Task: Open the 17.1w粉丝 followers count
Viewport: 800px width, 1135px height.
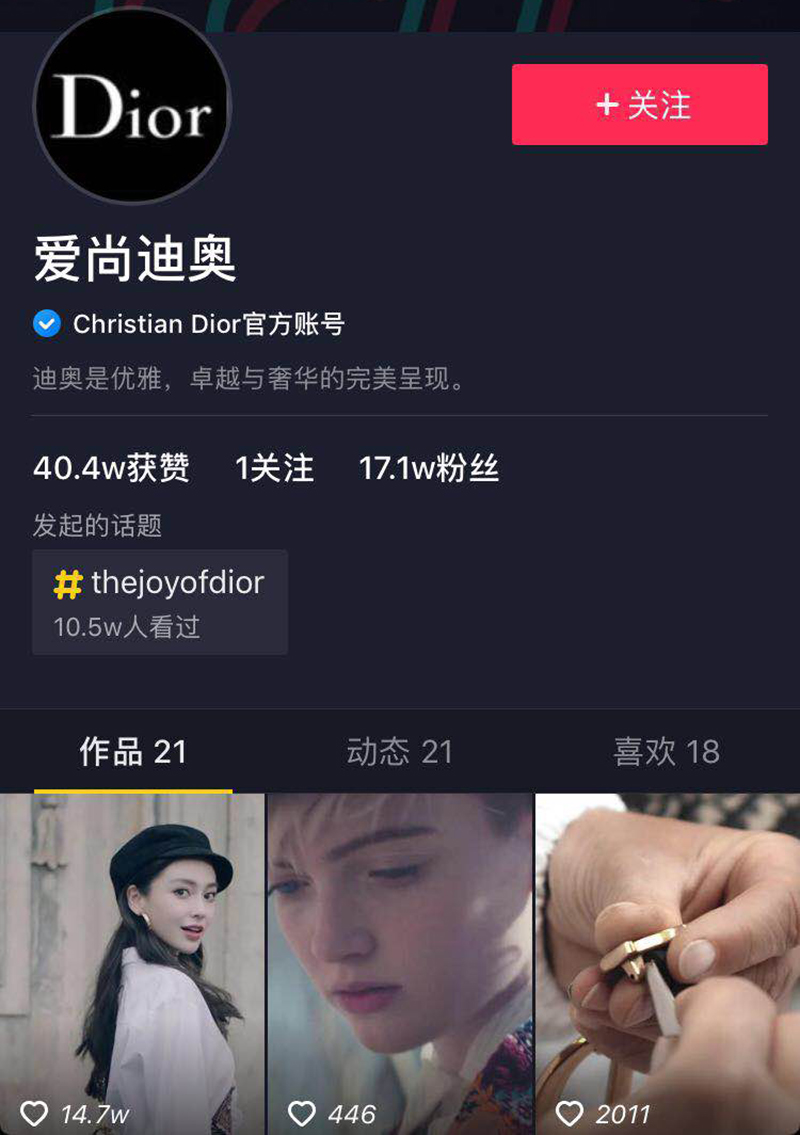Action: point(428,467)
